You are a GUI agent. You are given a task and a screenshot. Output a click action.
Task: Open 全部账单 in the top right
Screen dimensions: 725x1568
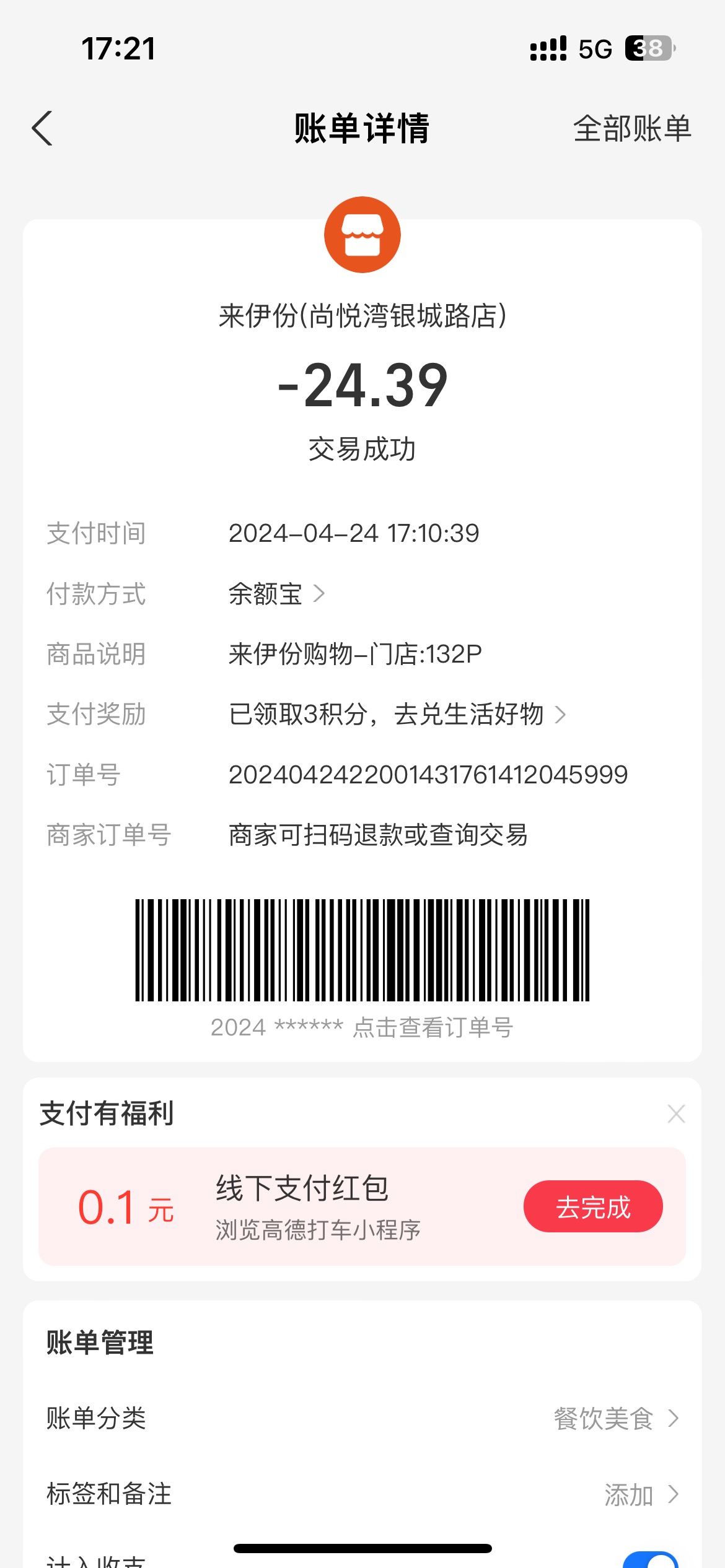632,129
